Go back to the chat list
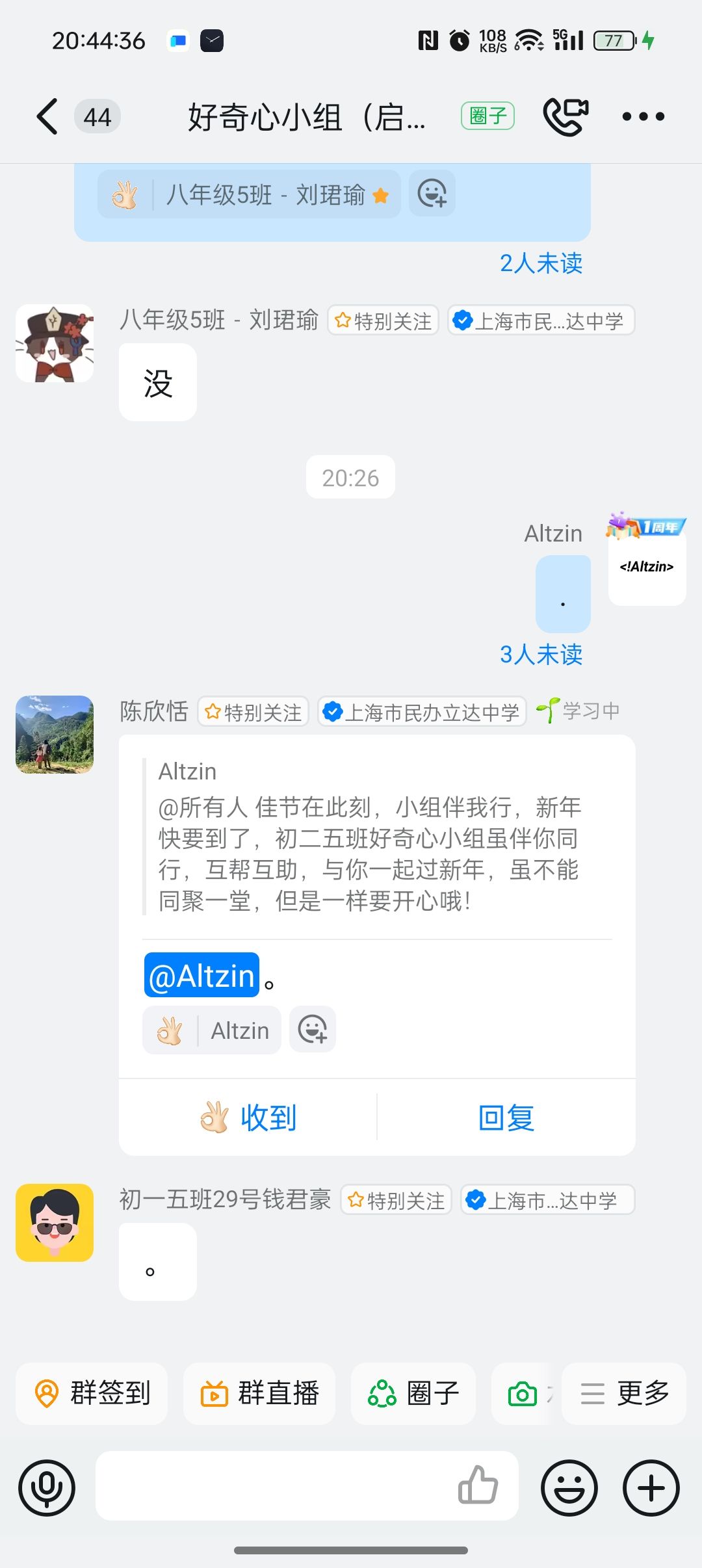The width and height of the screenshot is (702, 1568). 47,117
